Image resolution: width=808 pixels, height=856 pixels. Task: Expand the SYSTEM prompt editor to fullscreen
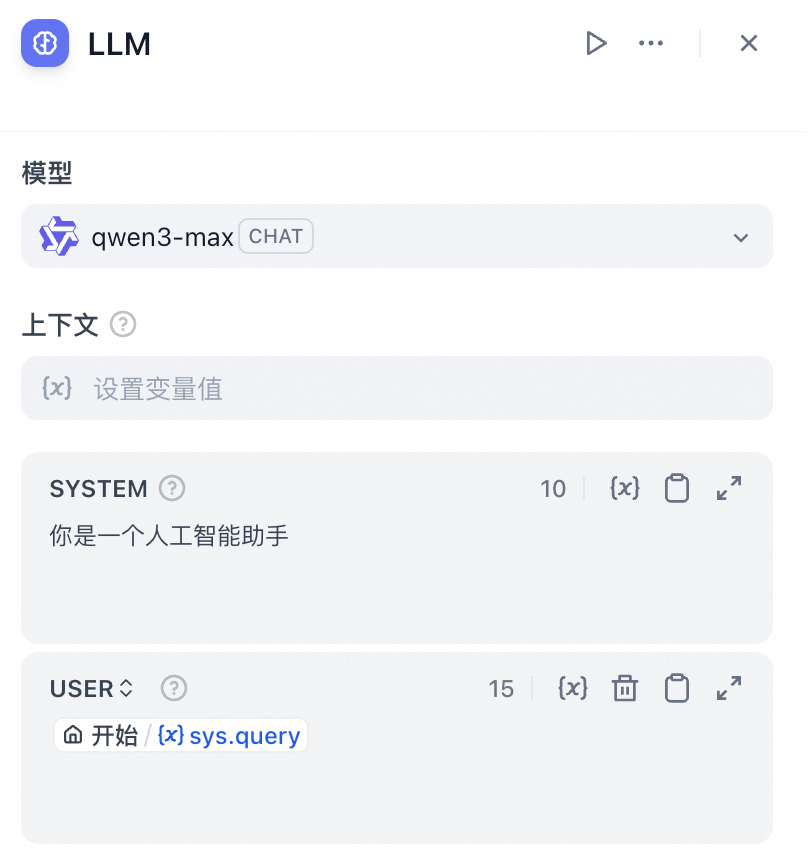pos(728,488)
